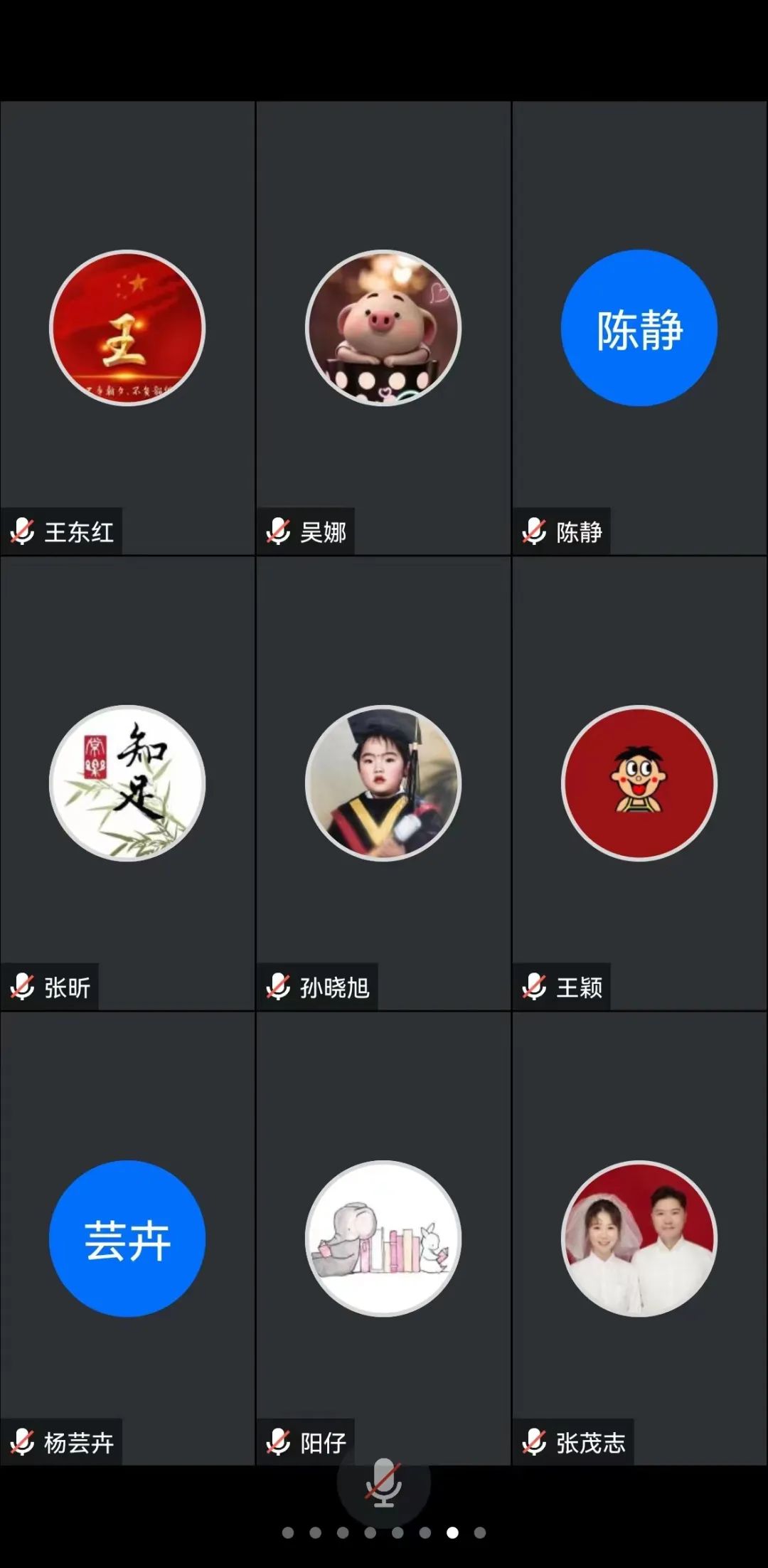
Task: Select 王颖's participant tile
Action: (639, 783)
